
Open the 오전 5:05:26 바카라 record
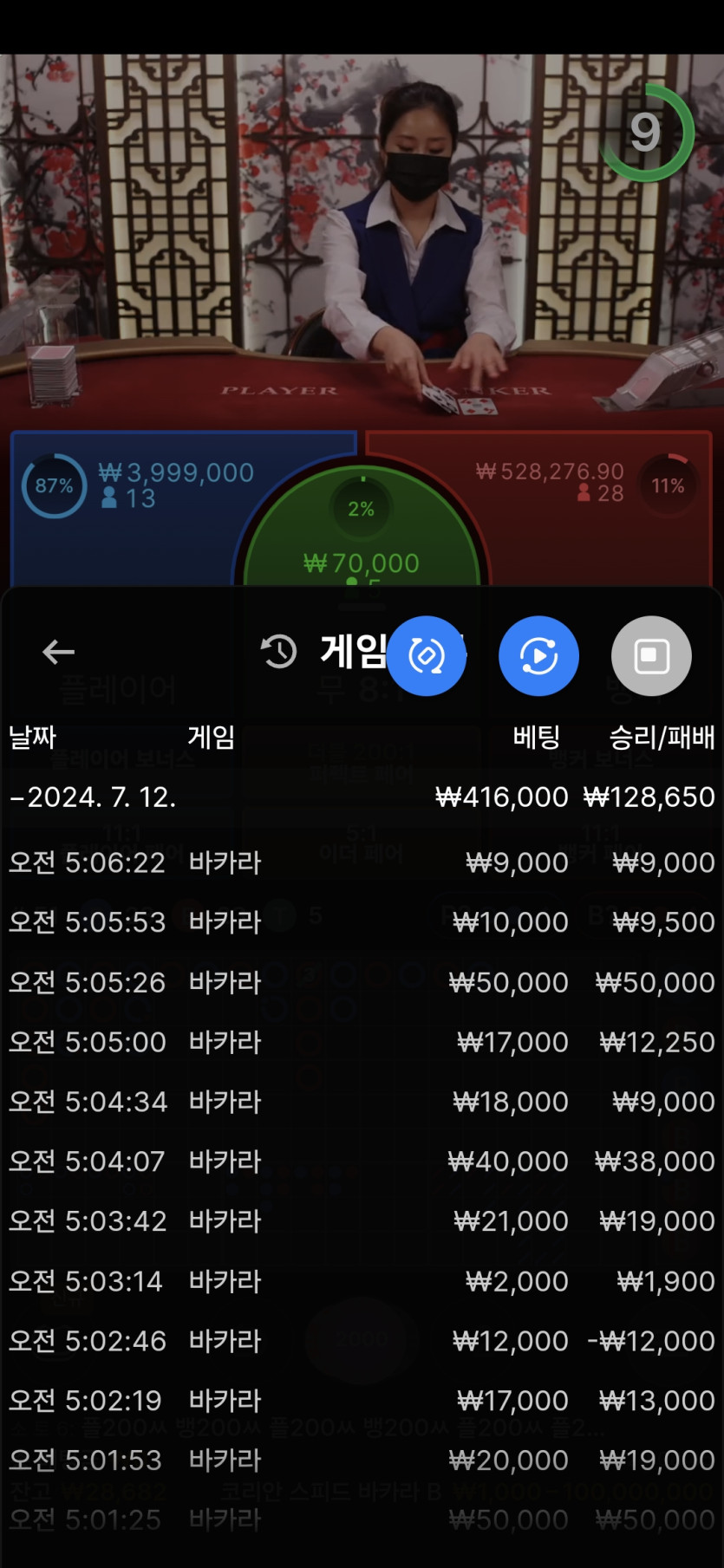coord(362,982)
